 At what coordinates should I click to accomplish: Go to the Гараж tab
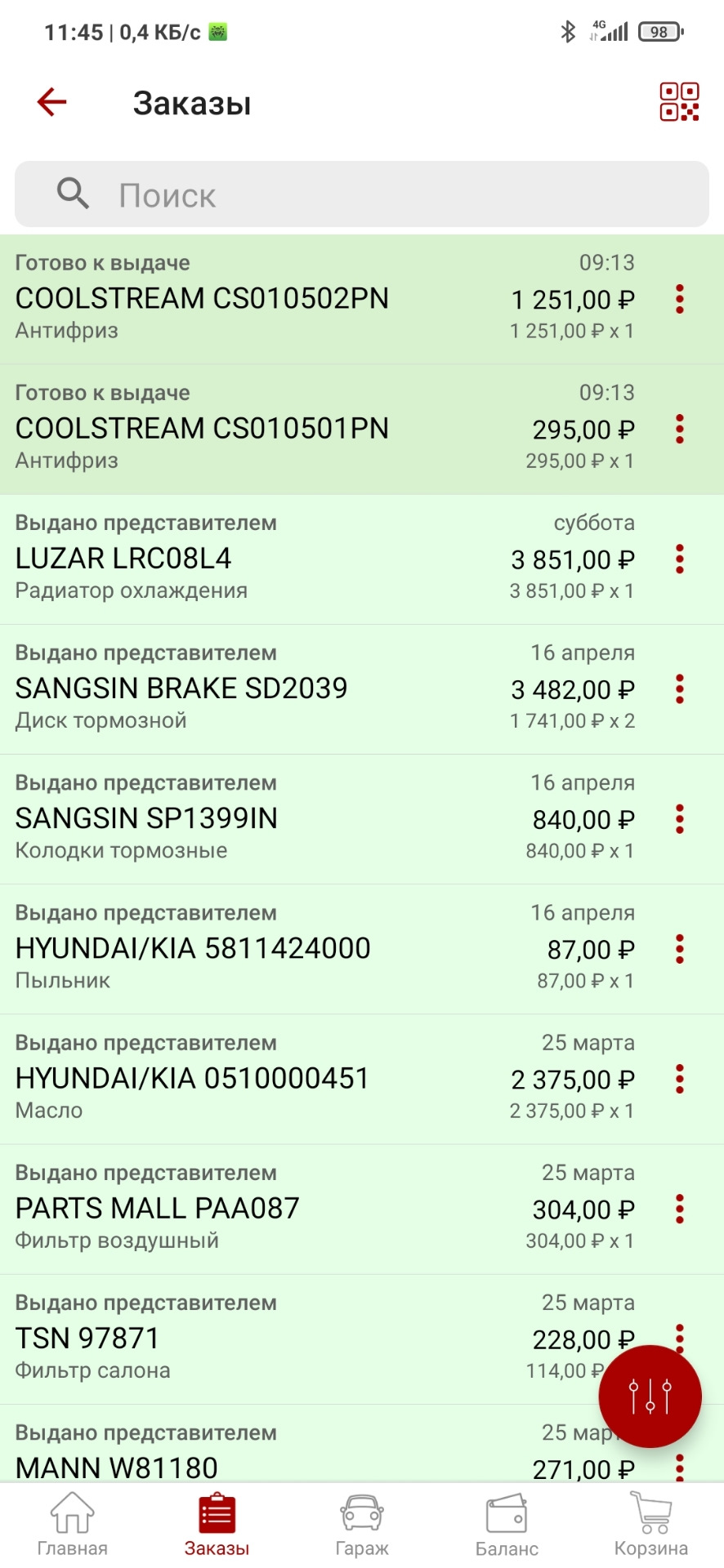coord(362,1524)
